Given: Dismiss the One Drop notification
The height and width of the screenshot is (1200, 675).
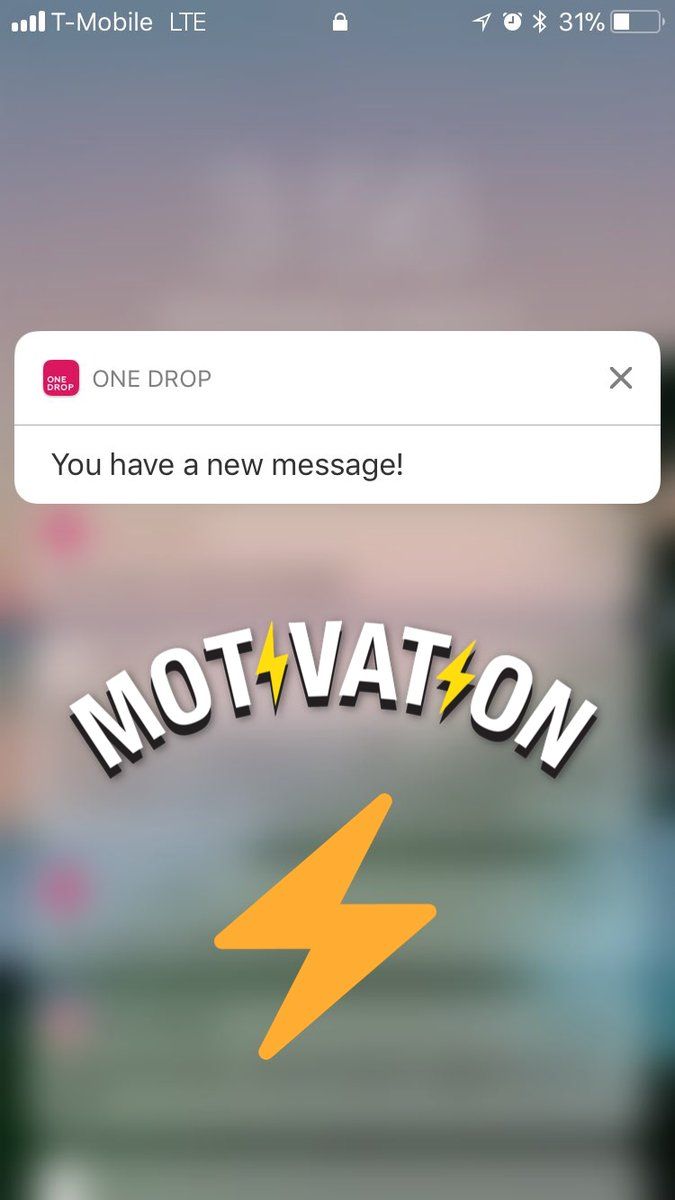Looking at the screenshot, I should pos(620,378).
